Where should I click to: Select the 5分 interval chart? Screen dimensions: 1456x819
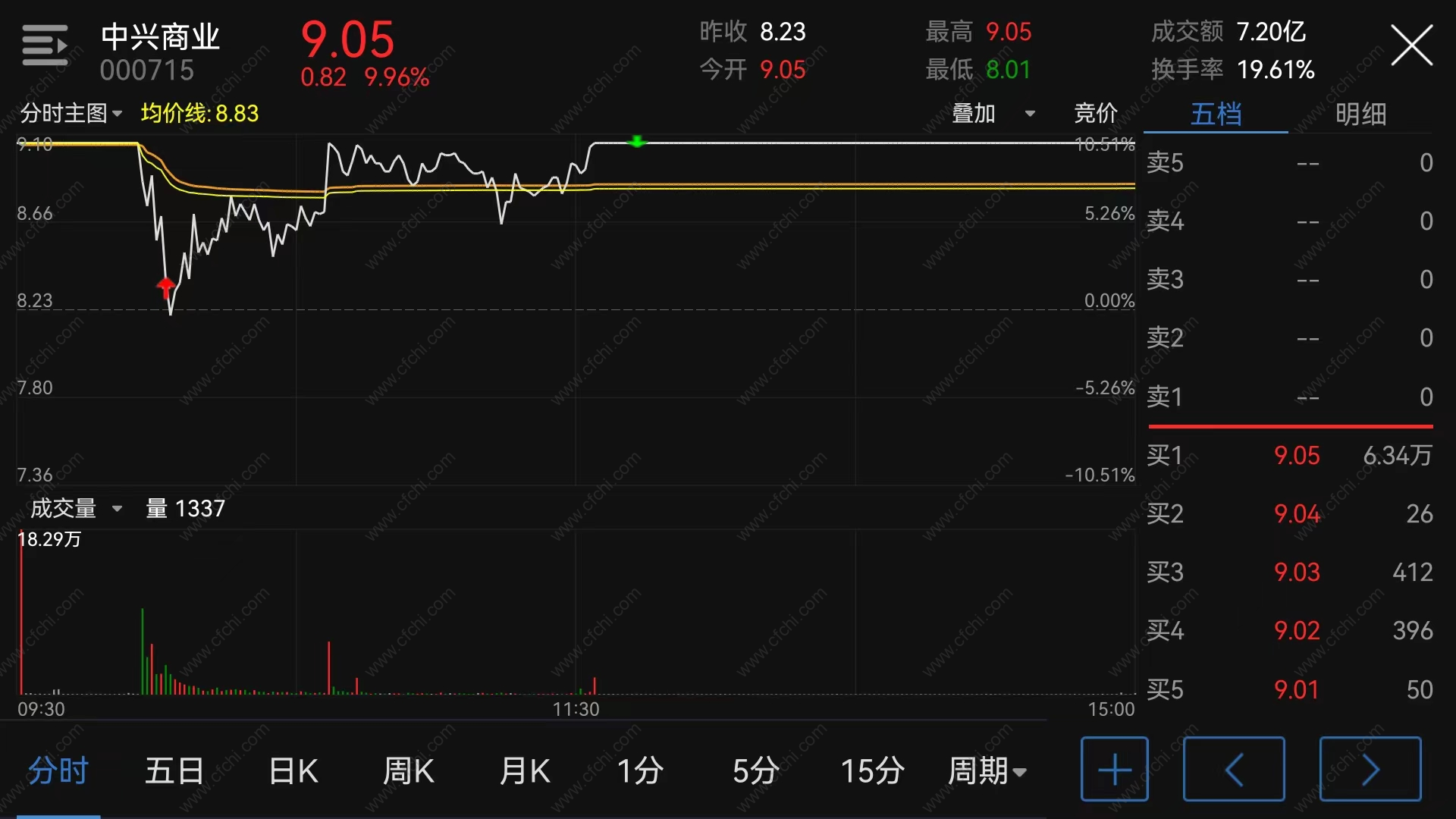point(755,770)
